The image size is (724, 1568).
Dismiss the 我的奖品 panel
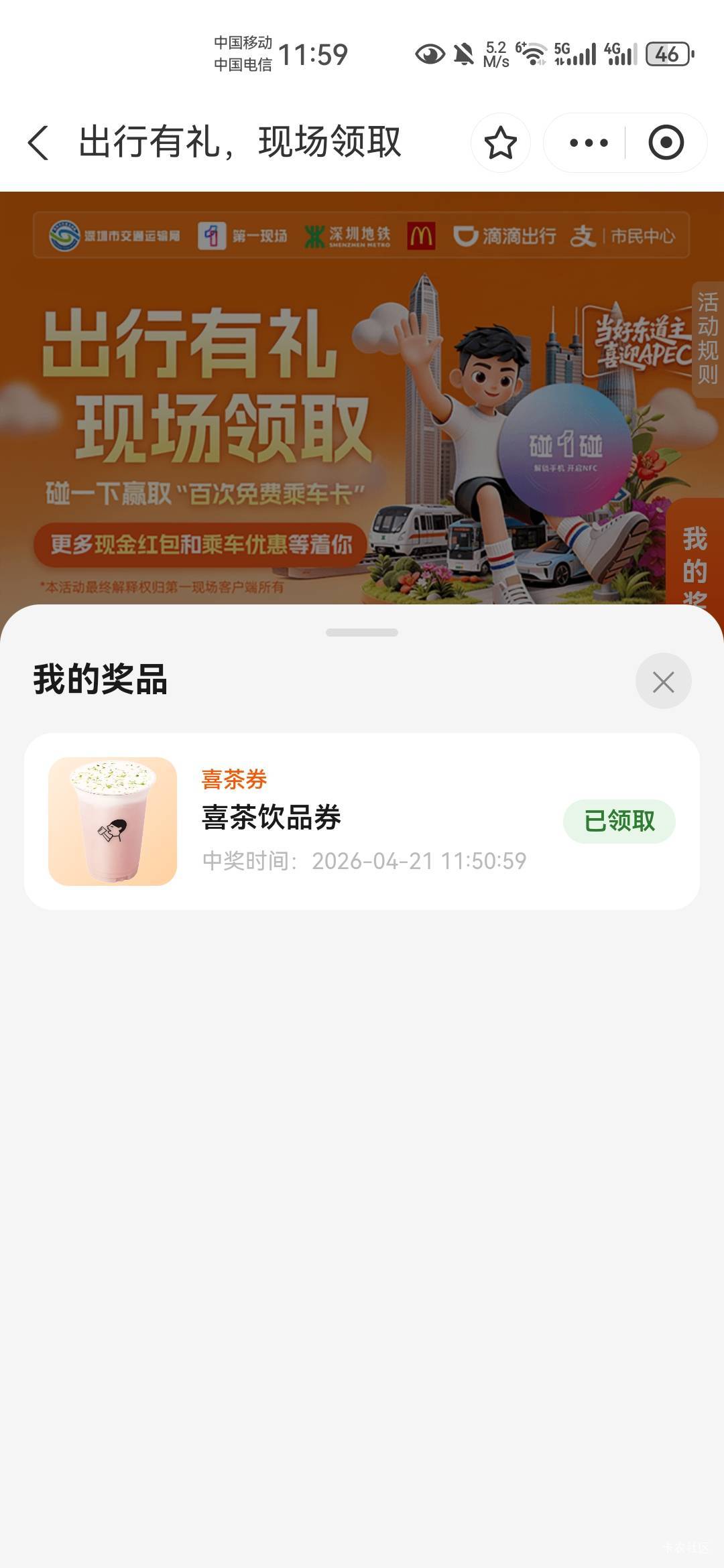pos(663,681)
